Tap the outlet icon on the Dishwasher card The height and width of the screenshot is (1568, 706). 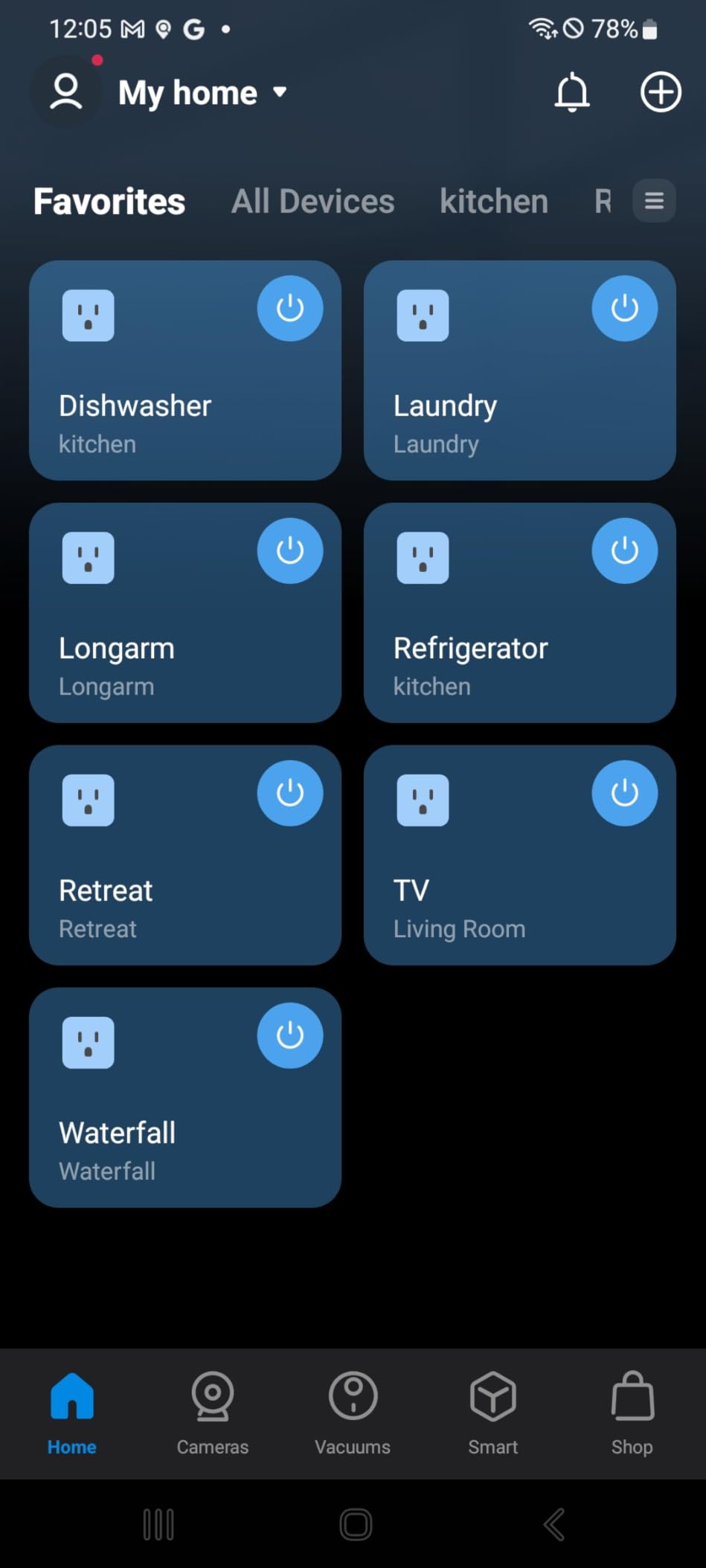pyautogui.click(x=88, y=315)
